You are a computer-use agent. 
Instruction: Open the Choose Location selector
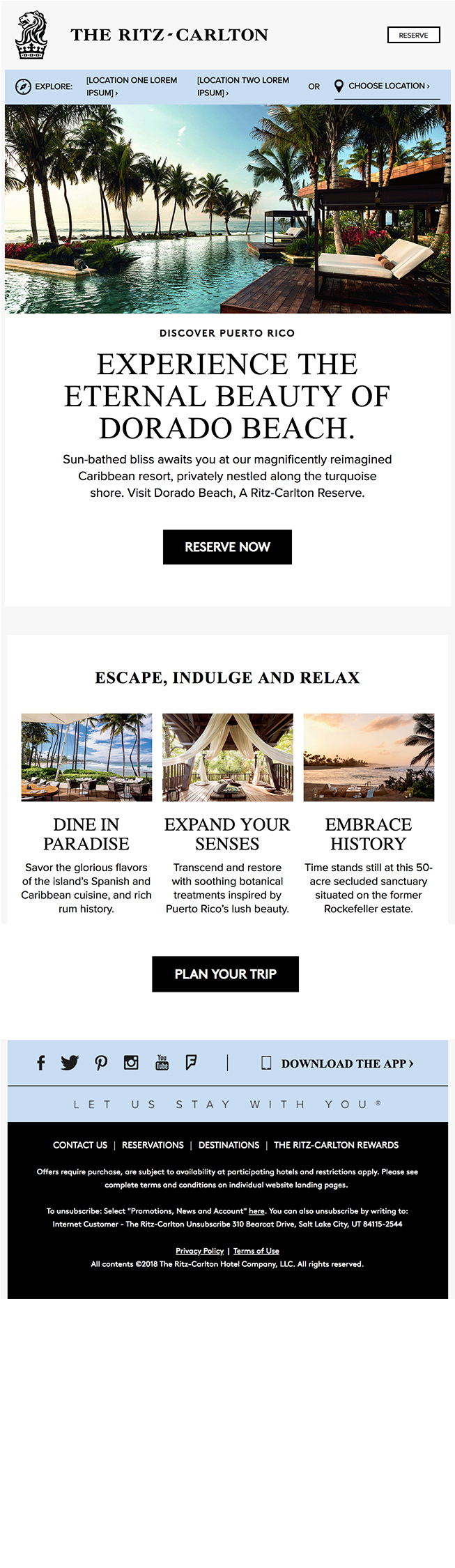387,86
